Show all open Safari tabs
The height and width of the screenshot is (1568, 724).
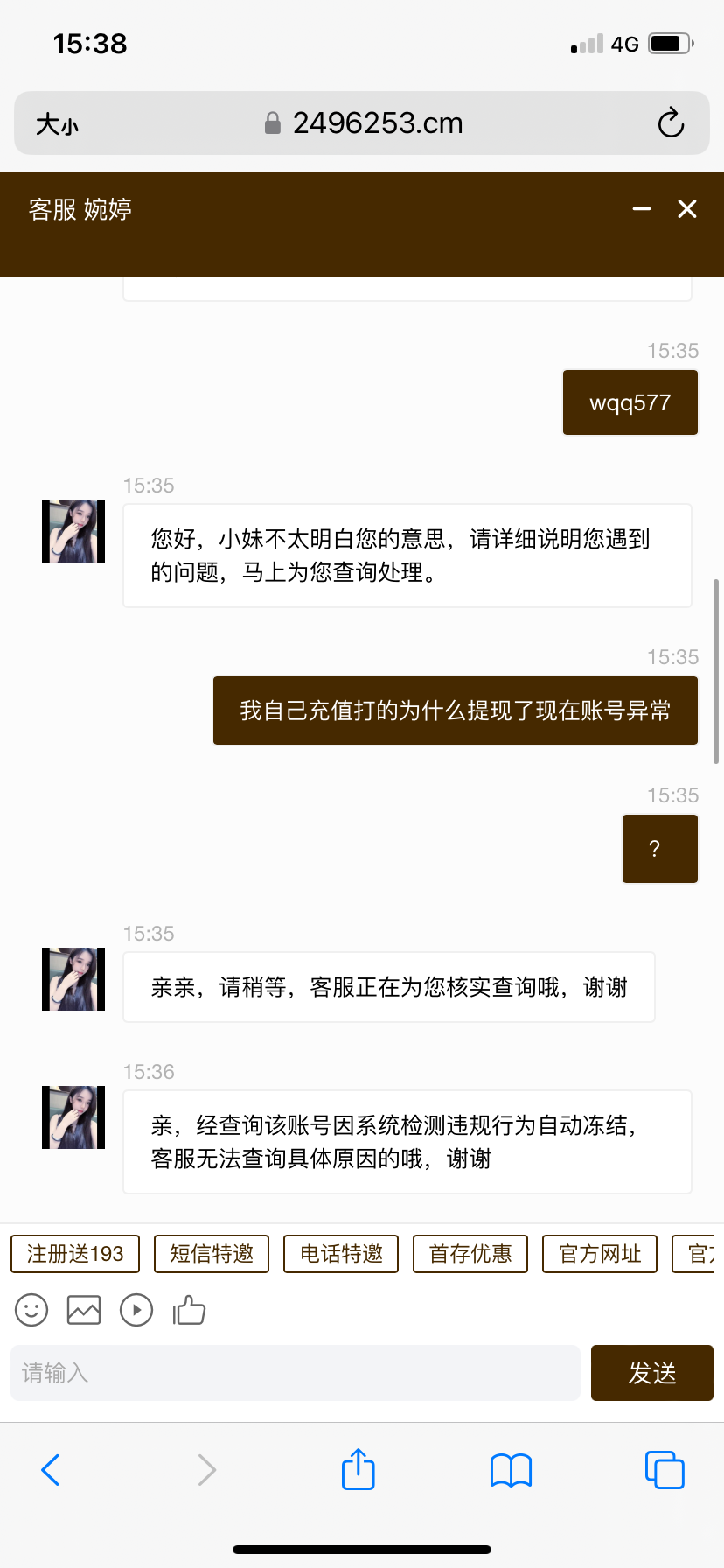(665, 1470)
